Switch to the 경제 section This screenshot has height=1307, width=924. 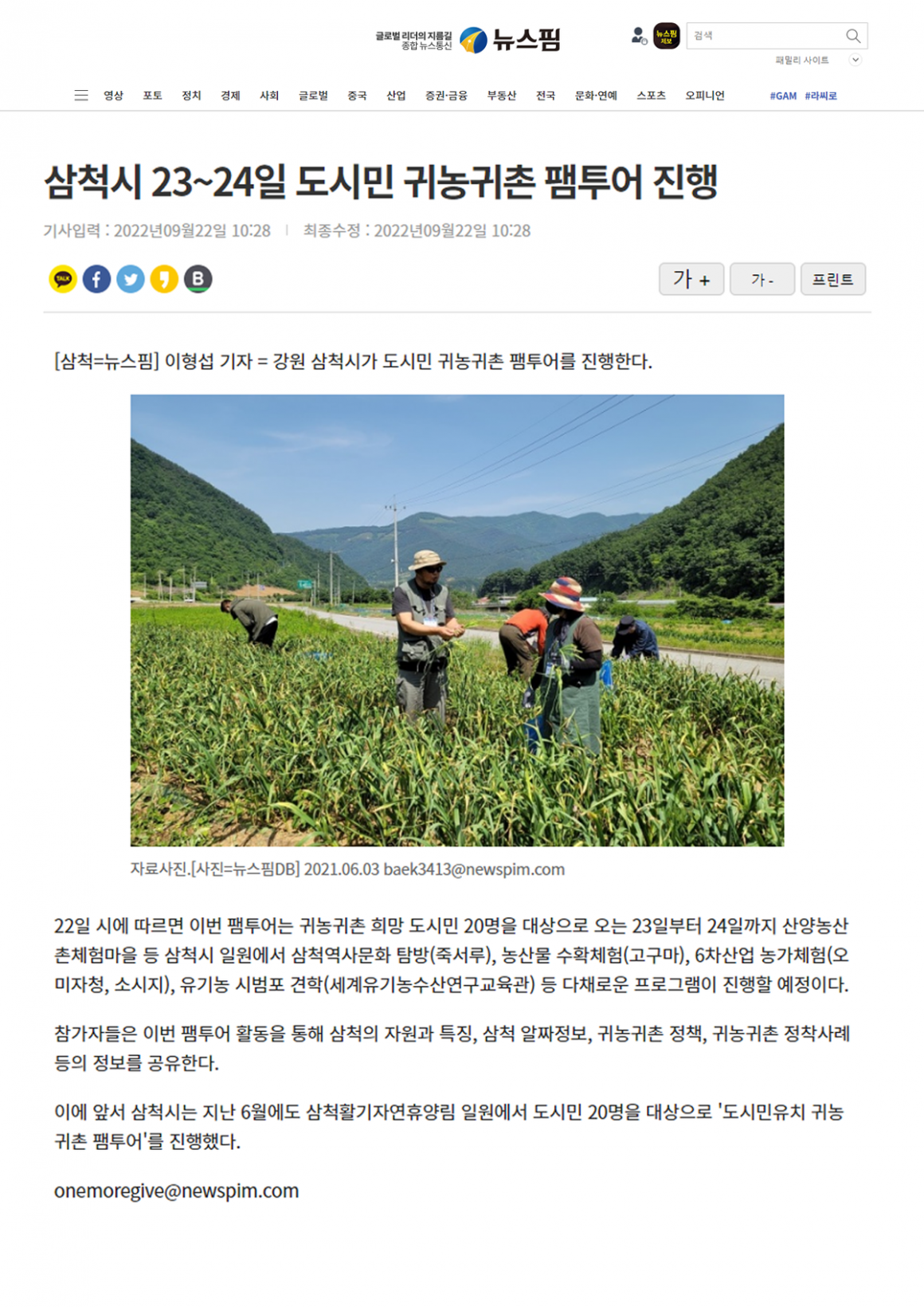pyautogui.click(x=230, y=96)
